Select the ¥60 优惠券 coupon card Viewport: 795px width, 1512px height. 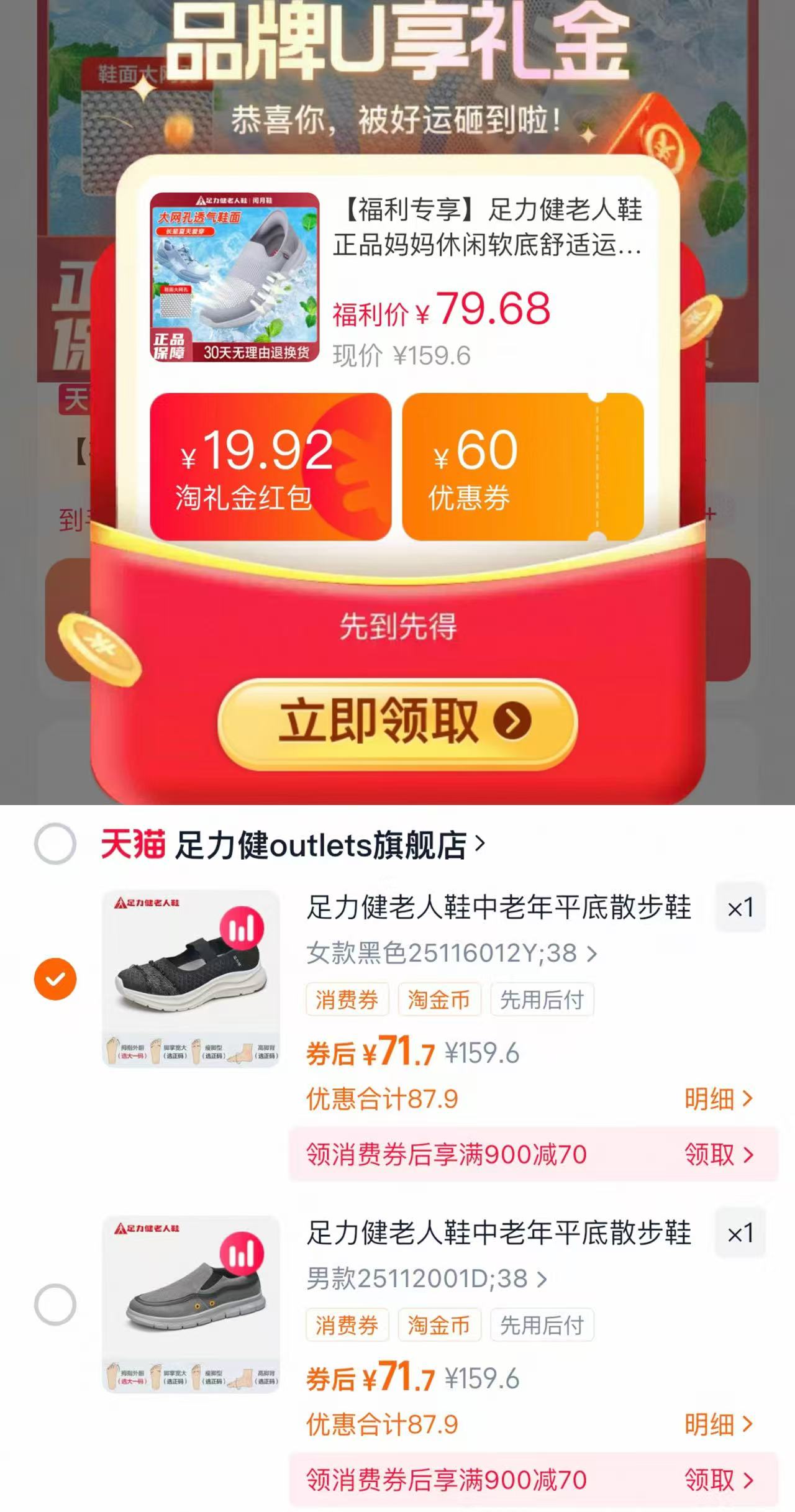525,466
